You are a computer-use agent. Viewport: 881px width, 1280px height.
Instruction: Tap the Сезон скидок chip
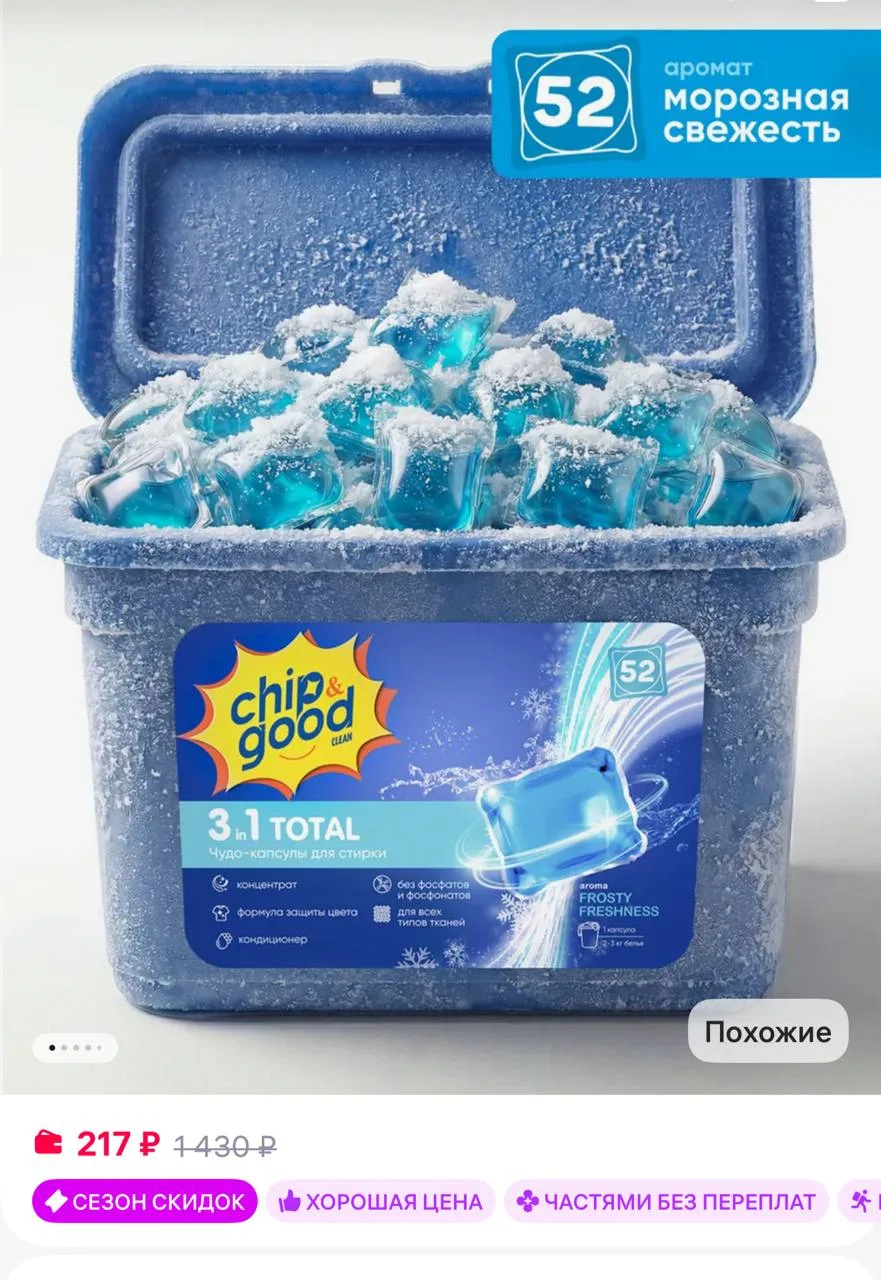pyautogui.click(x=145, y=1201)
